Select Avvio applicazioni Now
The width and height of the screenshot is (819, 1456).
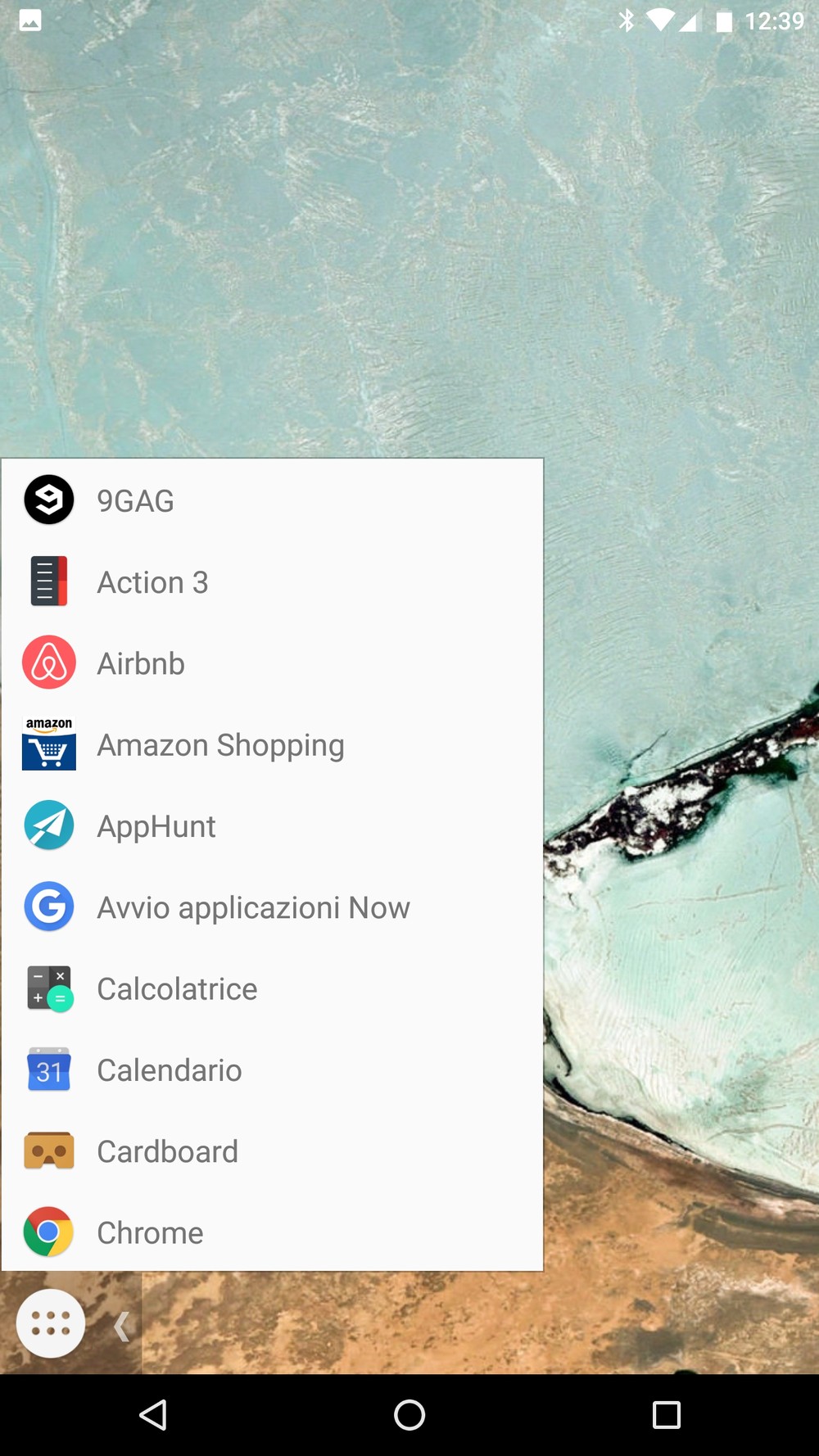pyautogui.click(x=252, y=907)
